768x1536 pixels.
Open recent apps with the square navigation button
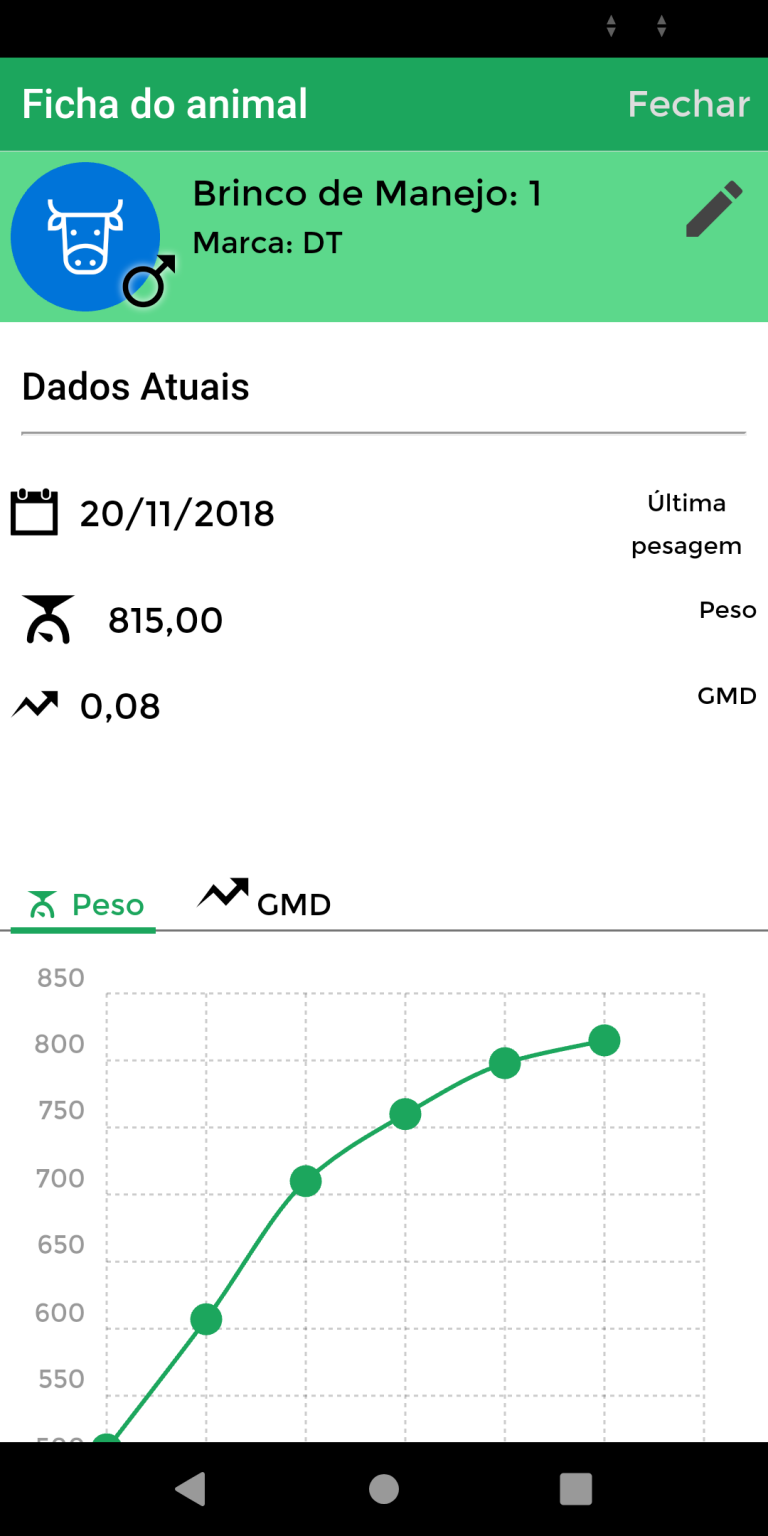tap(575, 1489)
